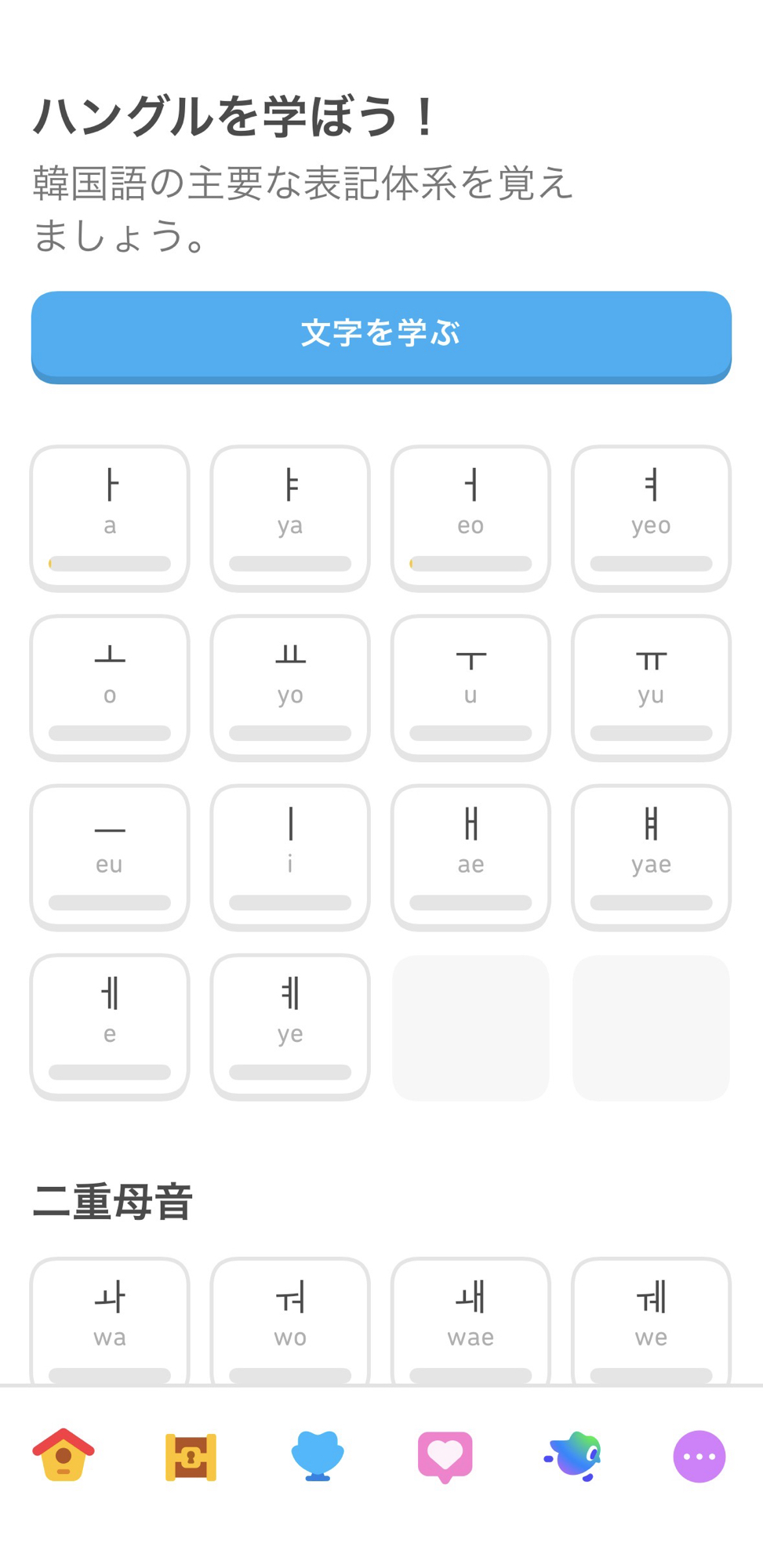
Task: Tap the ㅖ (ye) letter card
Action: click(x=290, y=1025)
